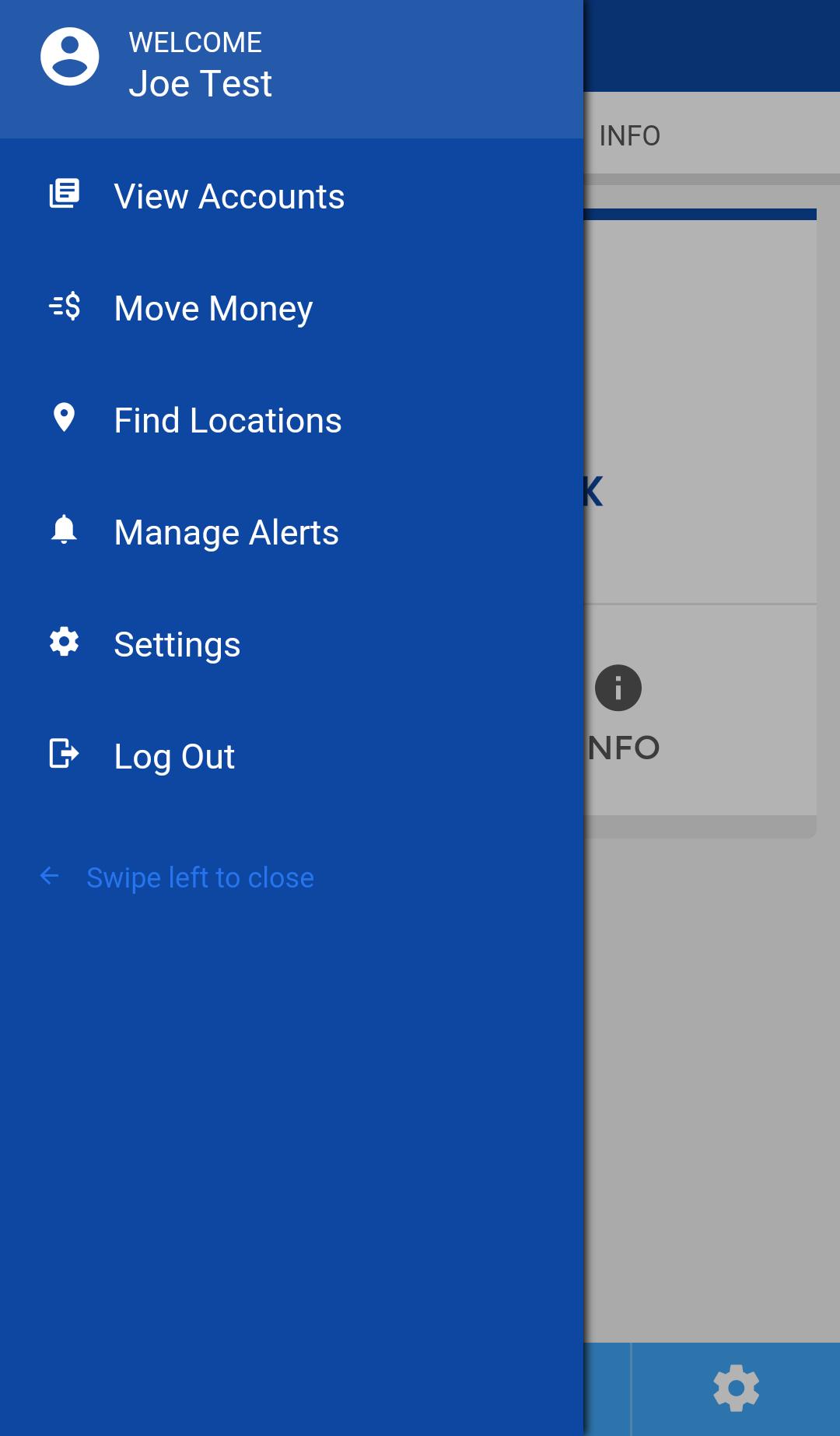Viewport: 840px width, 1436px height.
Task: Tap the gear icon in the bottom bar
Action: (736, 1389)
